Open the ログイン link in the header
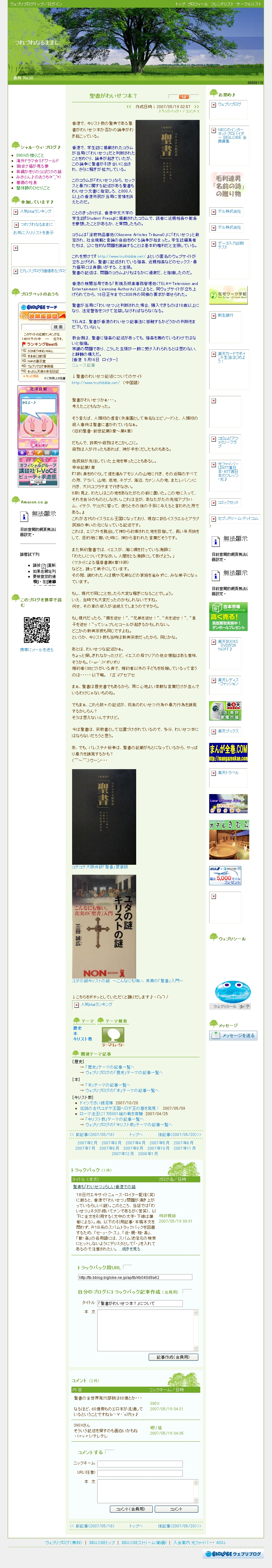The width and height of the screenshot is (272, 1568). point(54,4)
